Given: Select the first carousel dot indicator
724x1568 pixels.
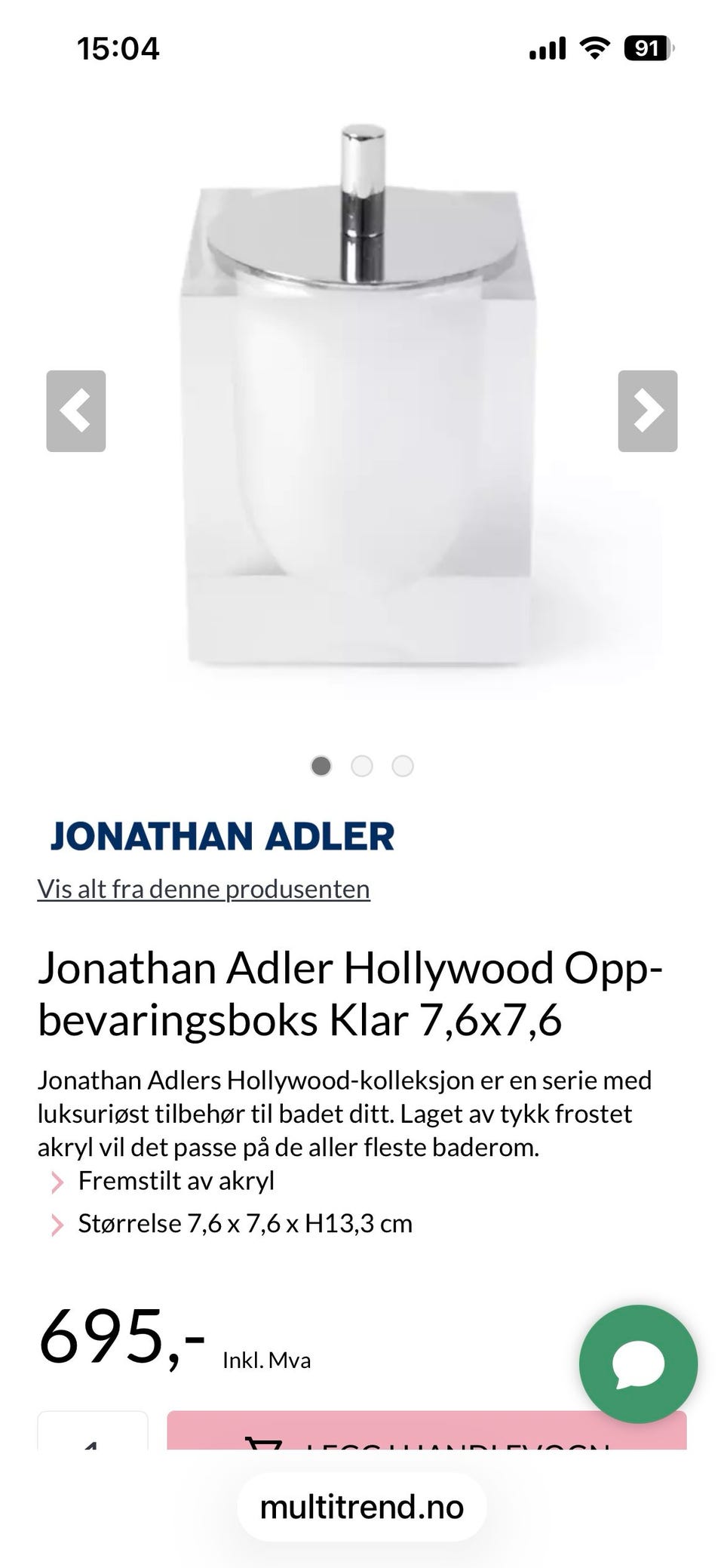Looking at the screenshot, I should 322,765.
